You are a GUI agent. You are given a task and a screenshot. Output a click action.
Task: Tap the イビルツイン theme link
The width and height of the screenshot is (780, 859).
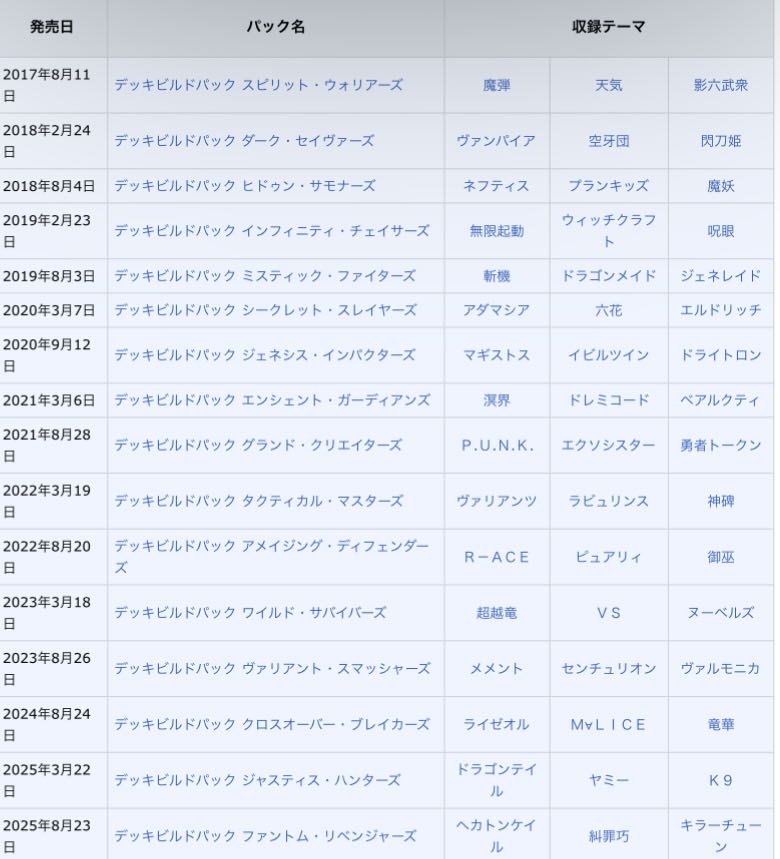pos(609,355)
